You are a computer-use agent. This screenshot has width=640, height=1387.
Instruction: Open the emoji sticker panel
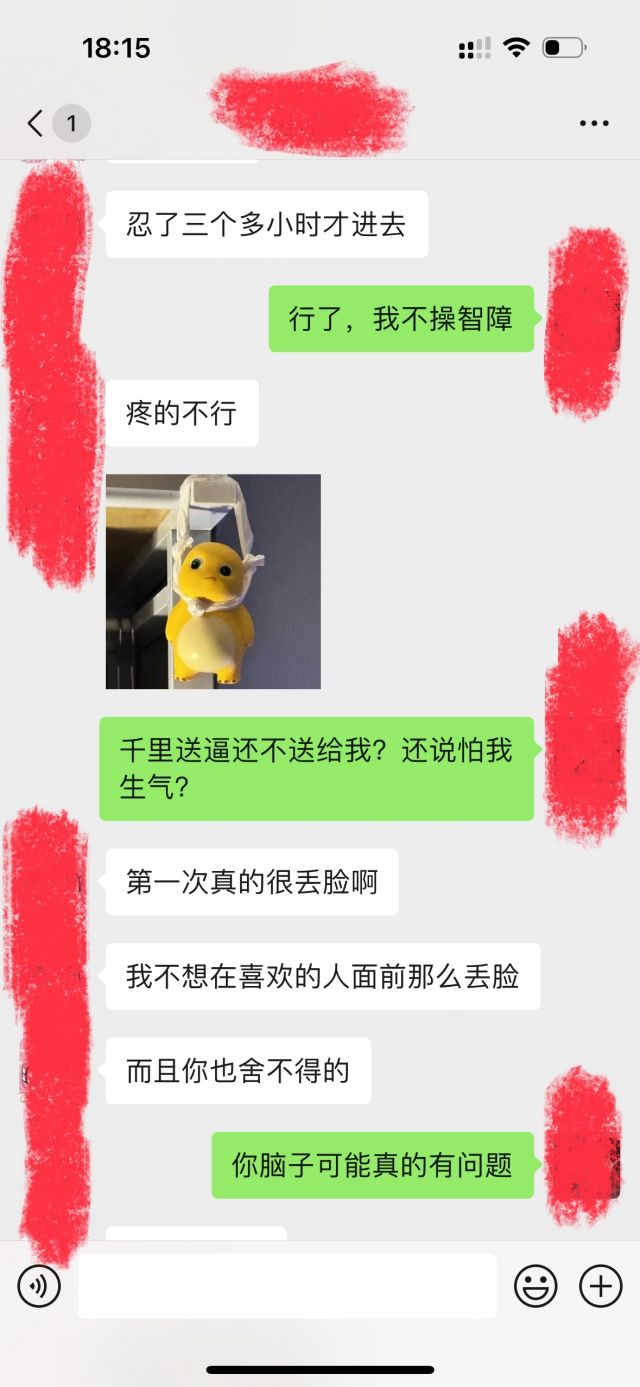[535, 1286]
